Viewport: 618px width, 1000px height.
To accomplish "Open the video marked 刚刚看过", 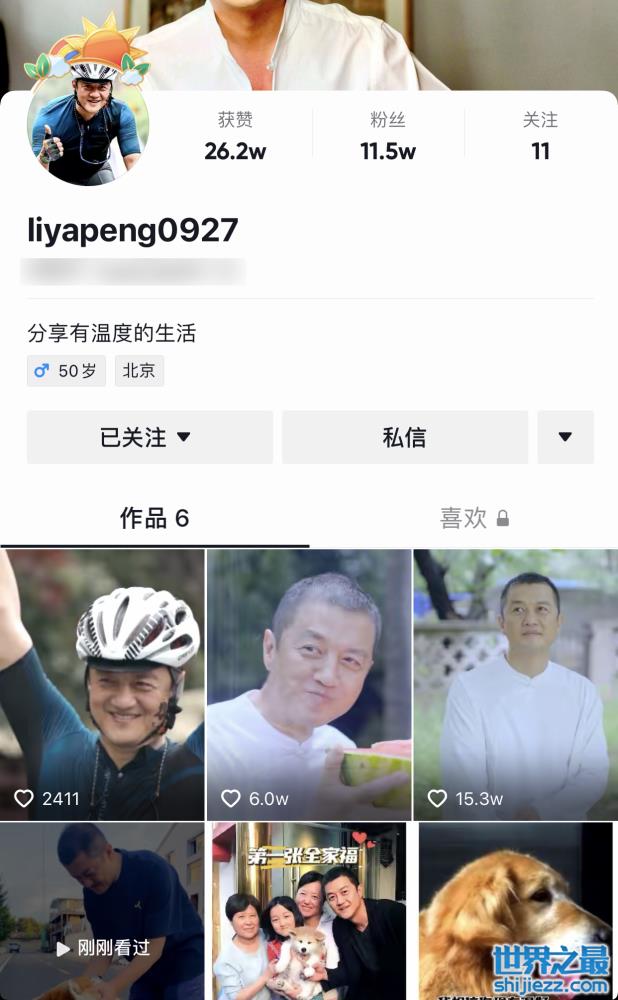I will click(x=102, y=910).
